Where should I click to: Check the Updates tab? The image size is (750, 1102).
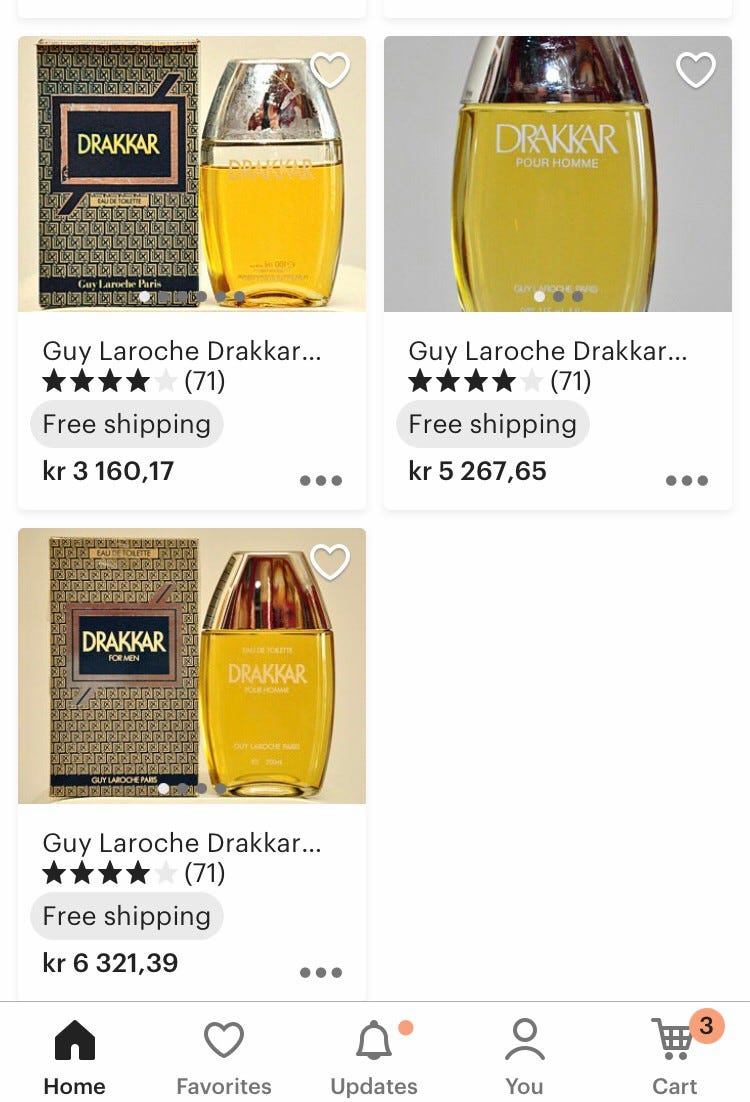374,1056
